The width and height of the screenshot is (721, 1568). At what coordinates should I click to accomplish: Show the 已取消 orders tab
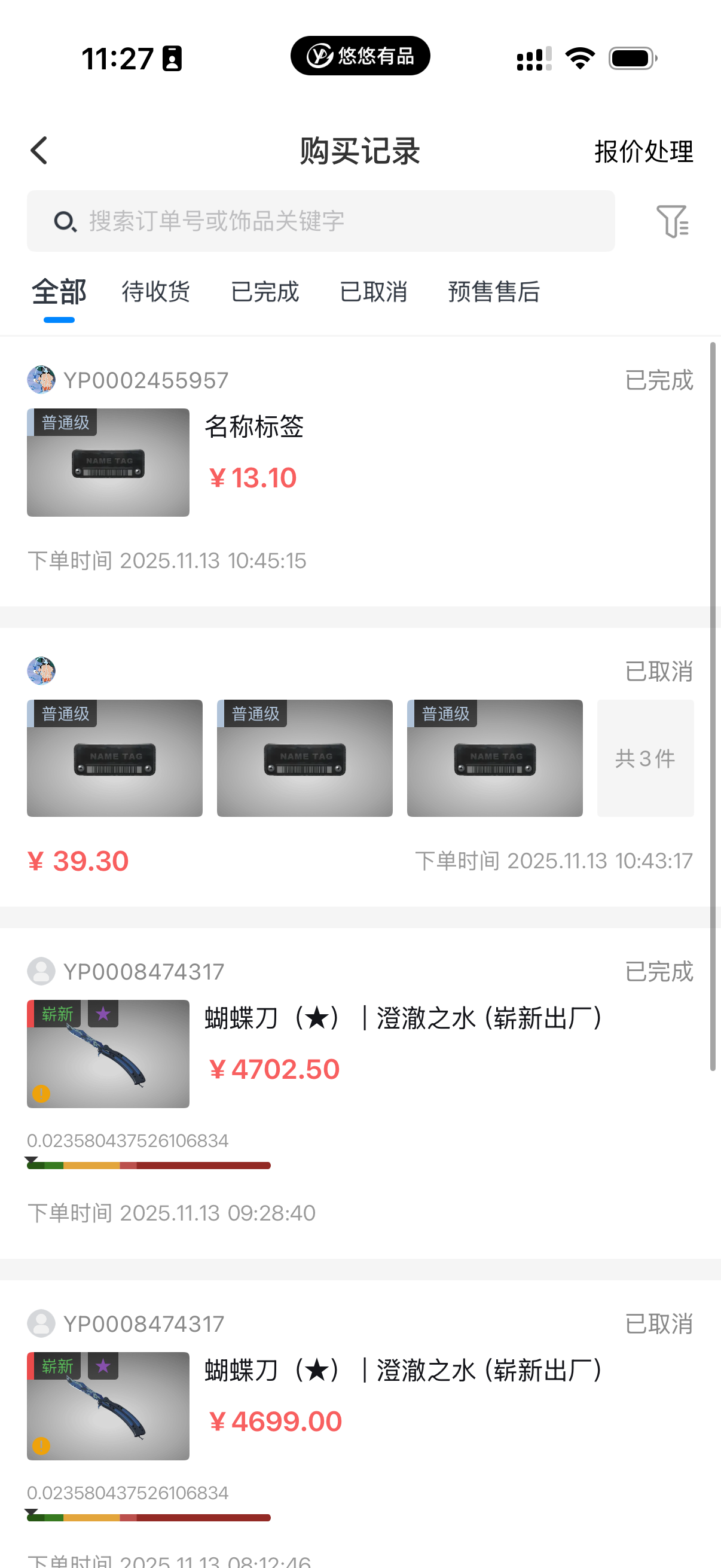click(x=373, y=292)
